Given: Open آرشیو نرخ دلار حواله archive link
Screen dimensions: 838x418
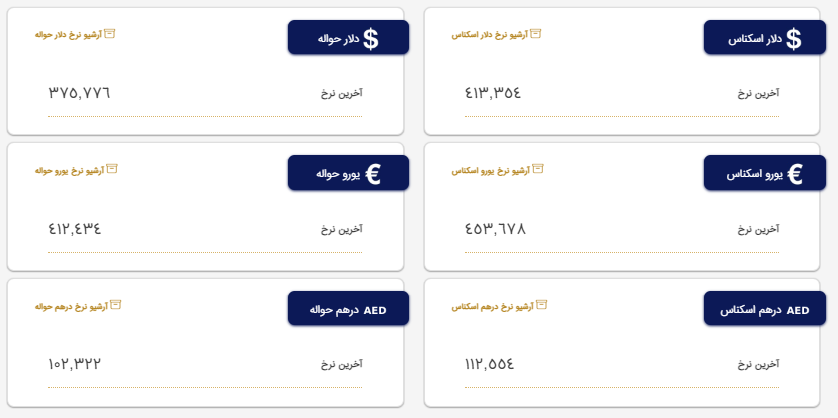Looking at the screenshot, I should tap(76, 34).
